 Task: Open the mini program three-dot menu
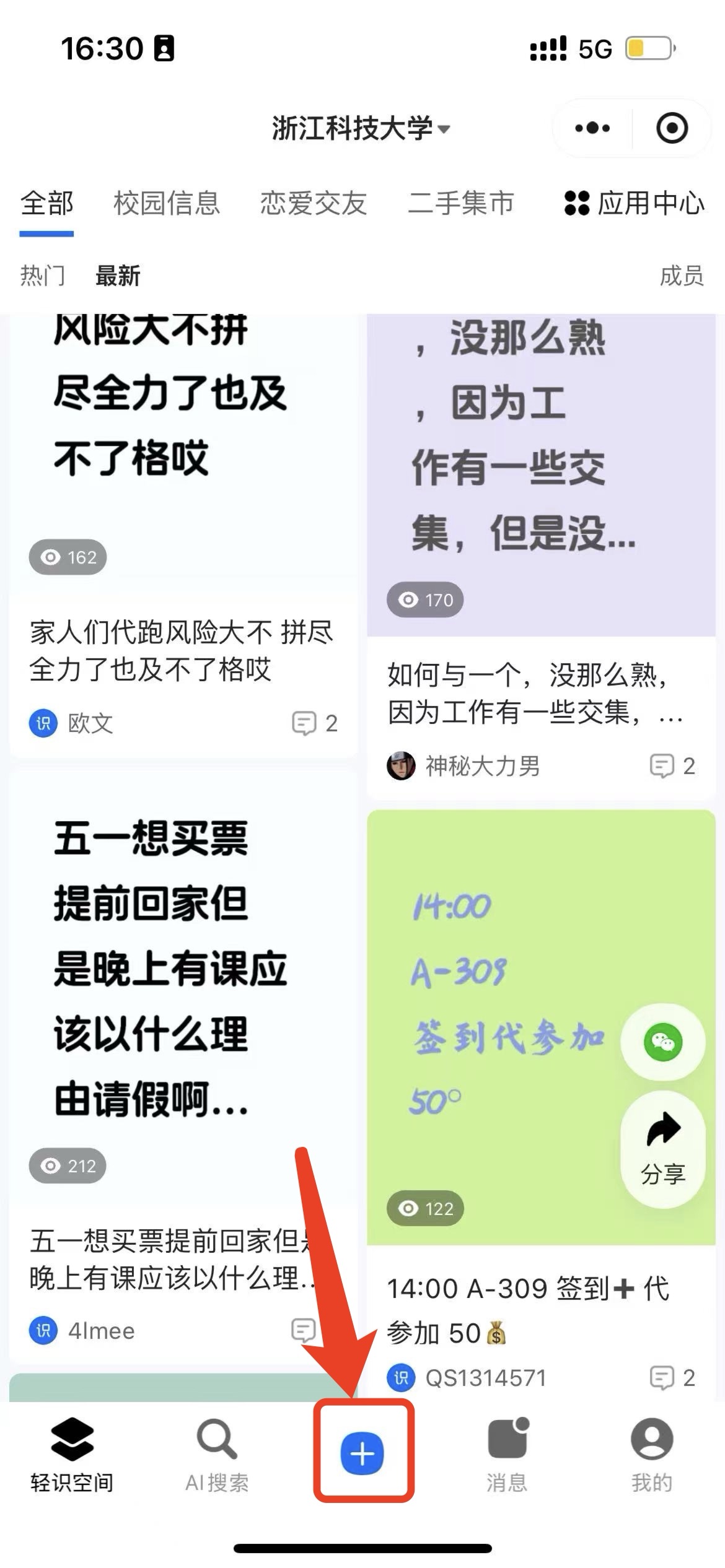pyautogui.click(x=592, y=129)
